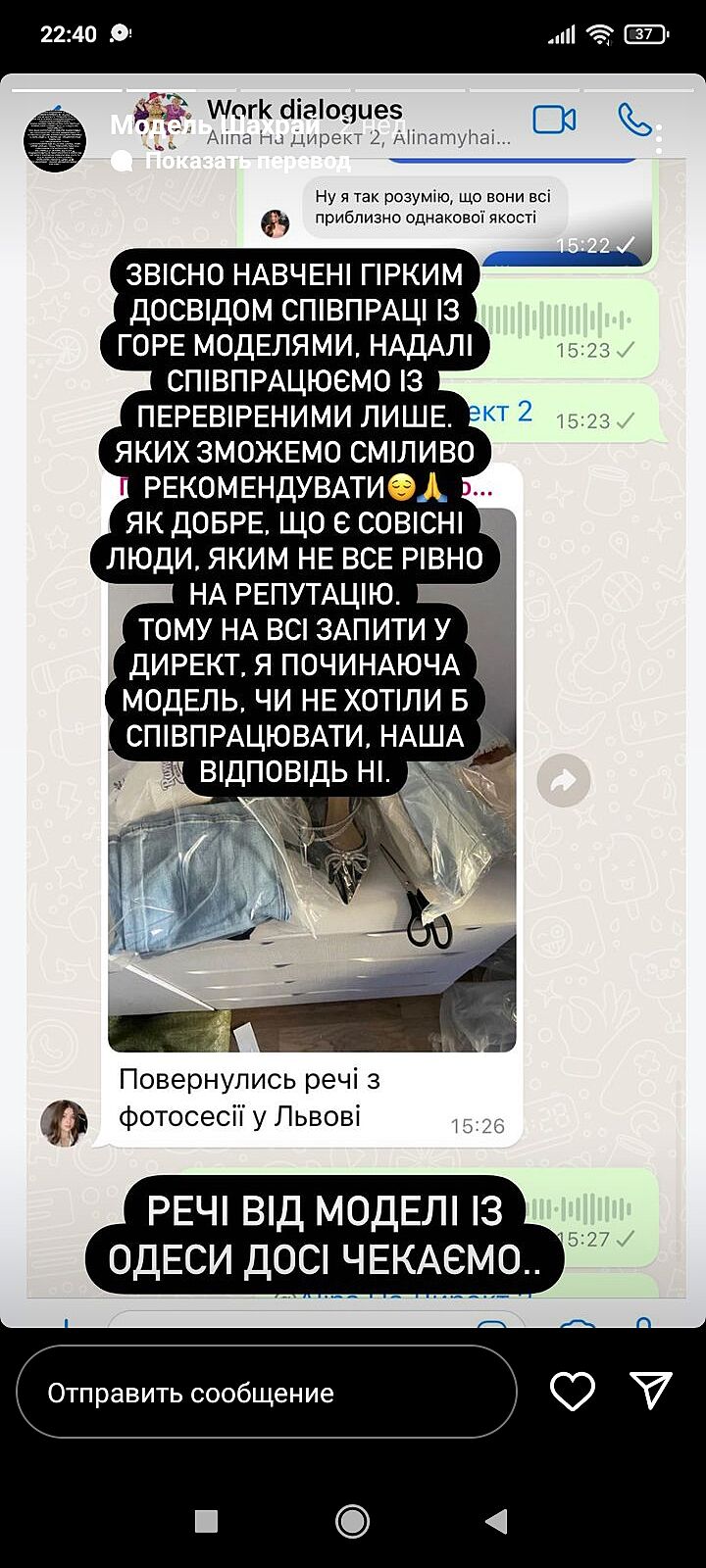Image resolution: width=706 pixels, height=1568 pixels.
Task: Like this story with the heart
Action: point(572,1391)
